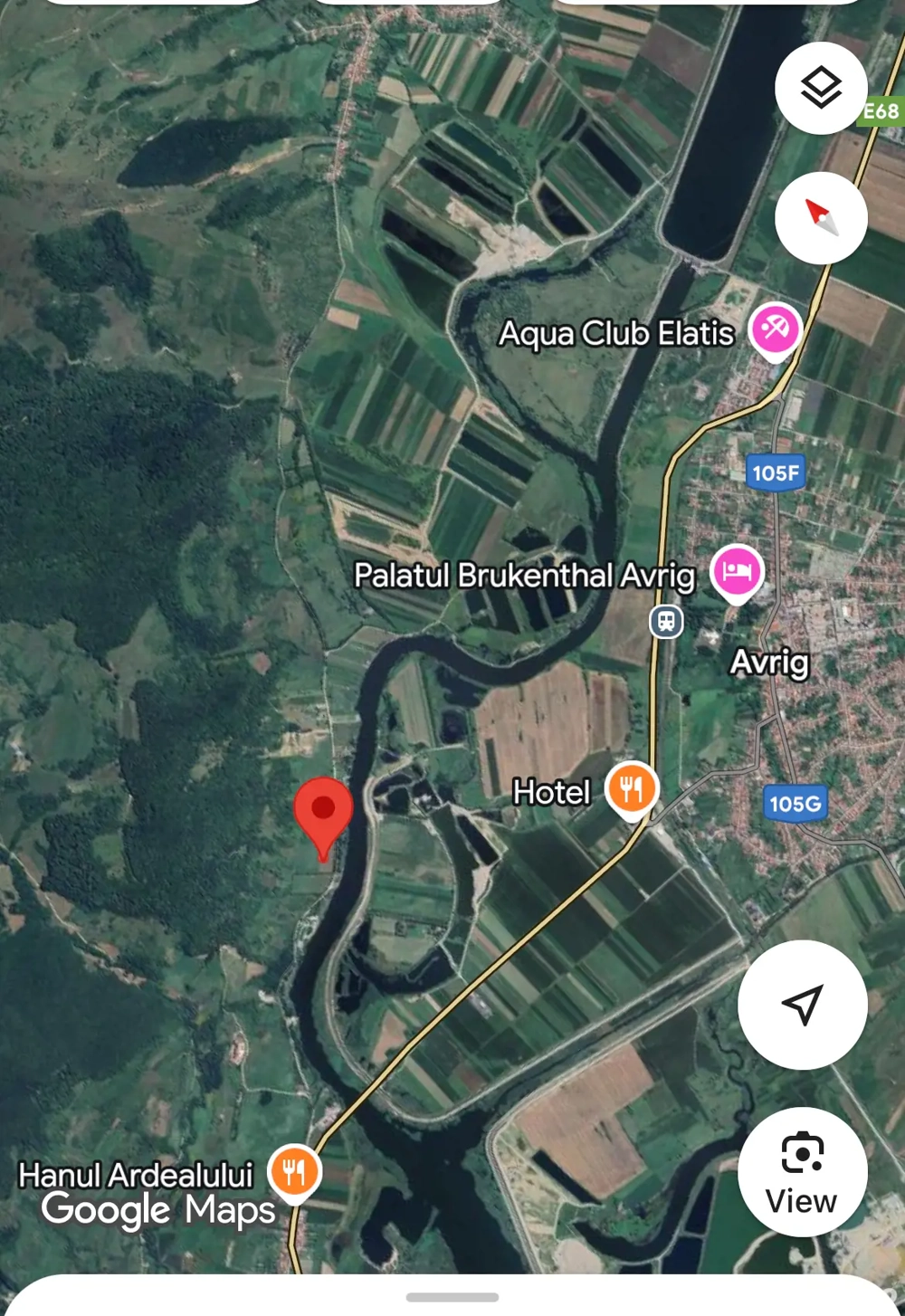The image size is (905, 1316).
Task: Tap the Avrig town label
Action: 770,663
